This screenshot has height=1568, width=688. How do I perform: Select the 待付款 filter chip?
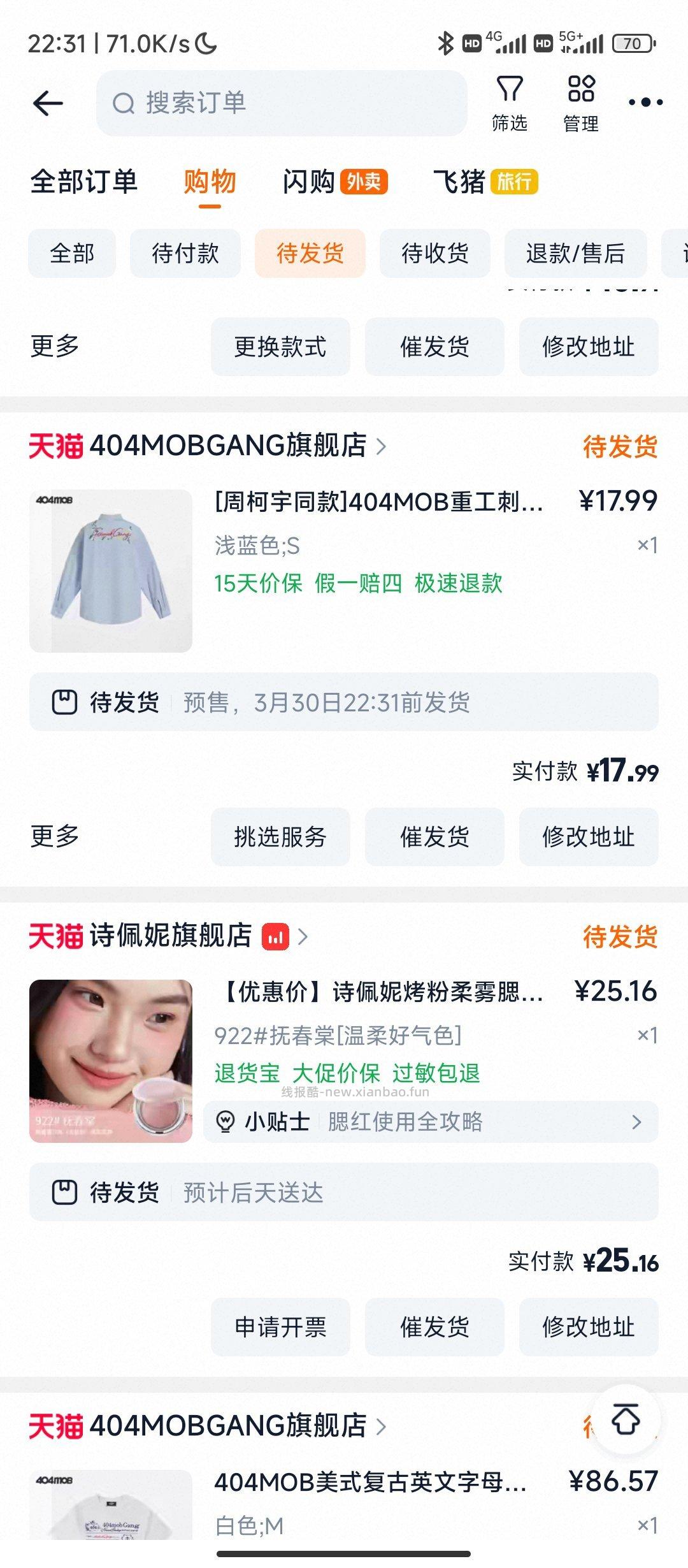(x=184, y=253)
